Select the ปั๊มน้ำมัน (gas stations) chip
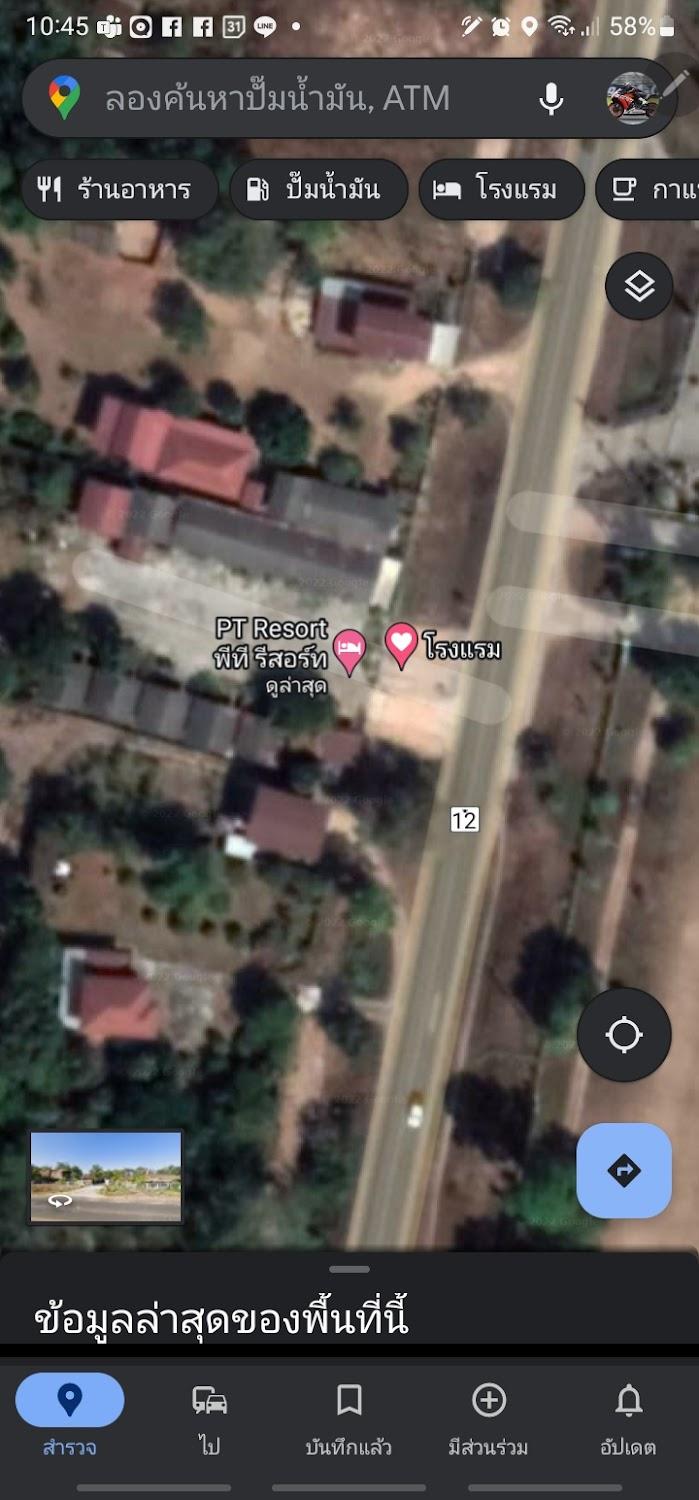The image size is (699, 1500). coord(317,189)
